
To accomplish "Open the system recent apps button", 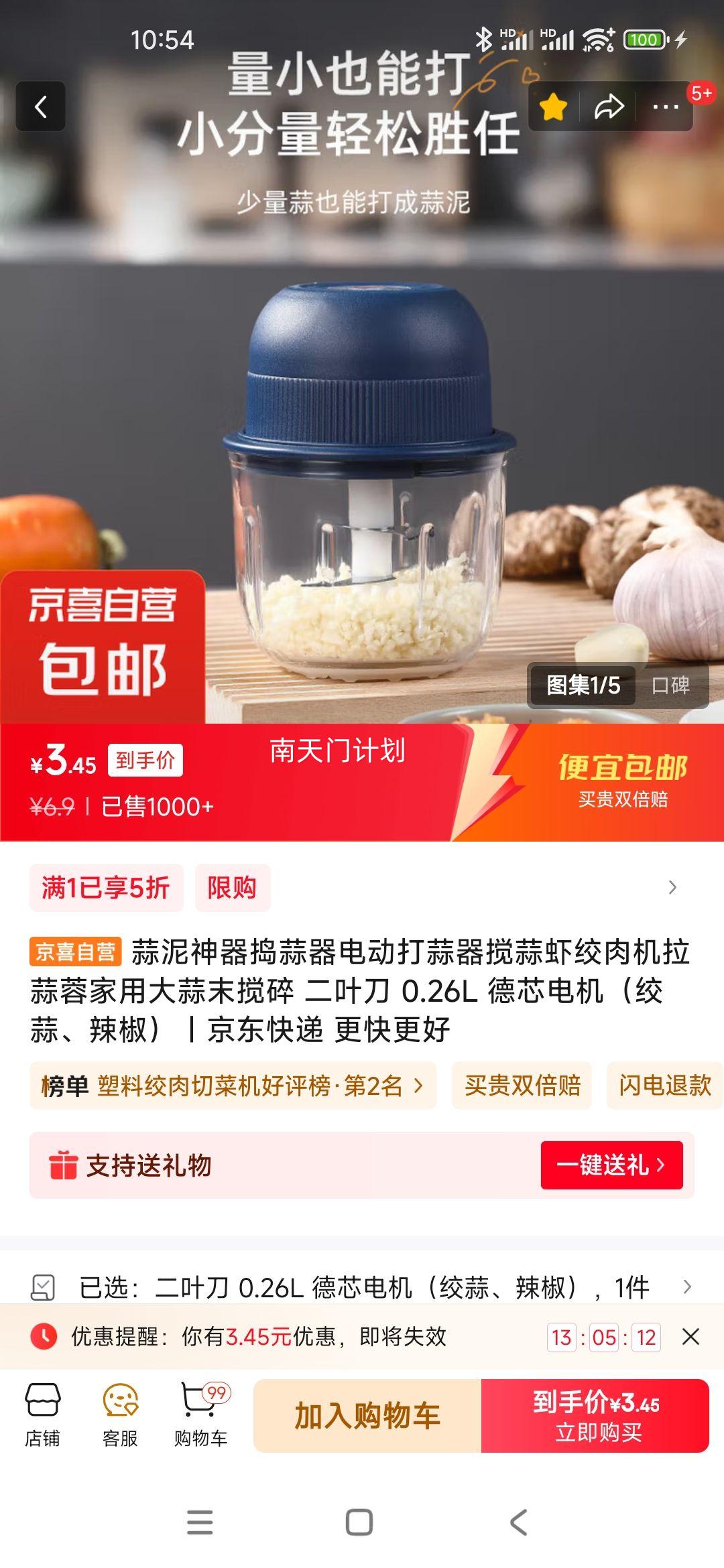I will (x=200, y=1522).
